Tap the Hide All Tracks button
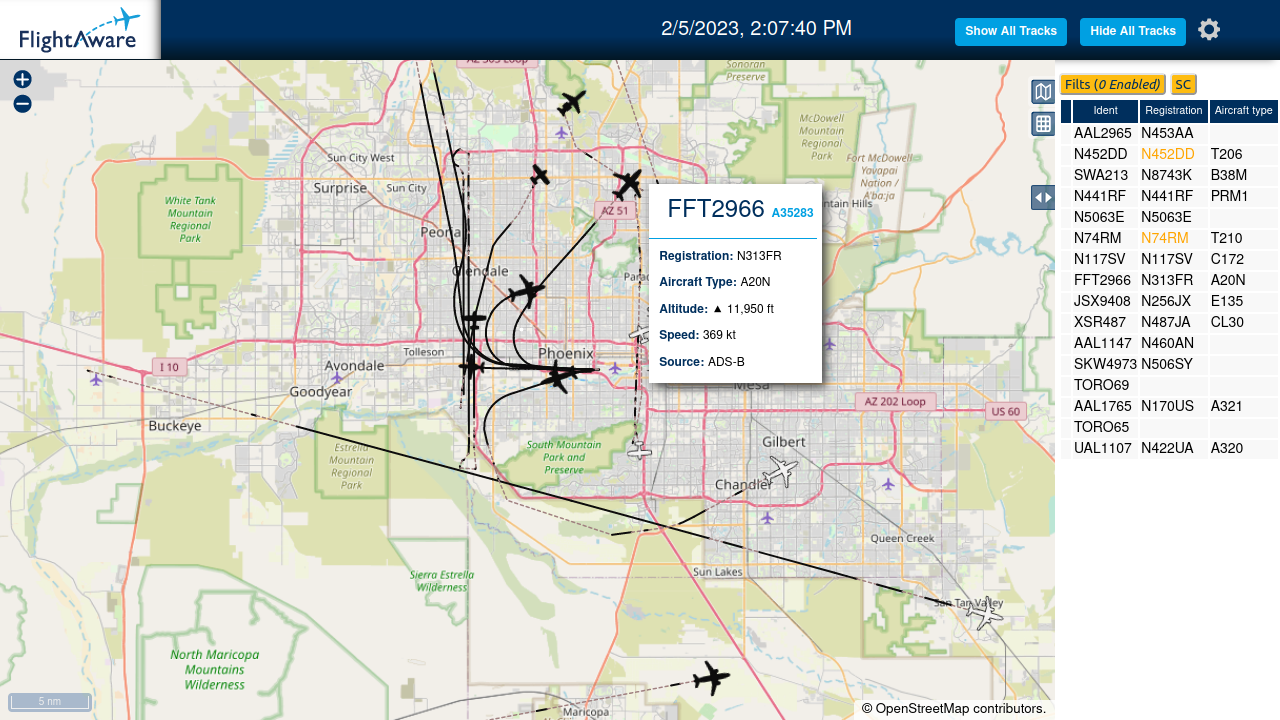 [x=1133, y=31]
